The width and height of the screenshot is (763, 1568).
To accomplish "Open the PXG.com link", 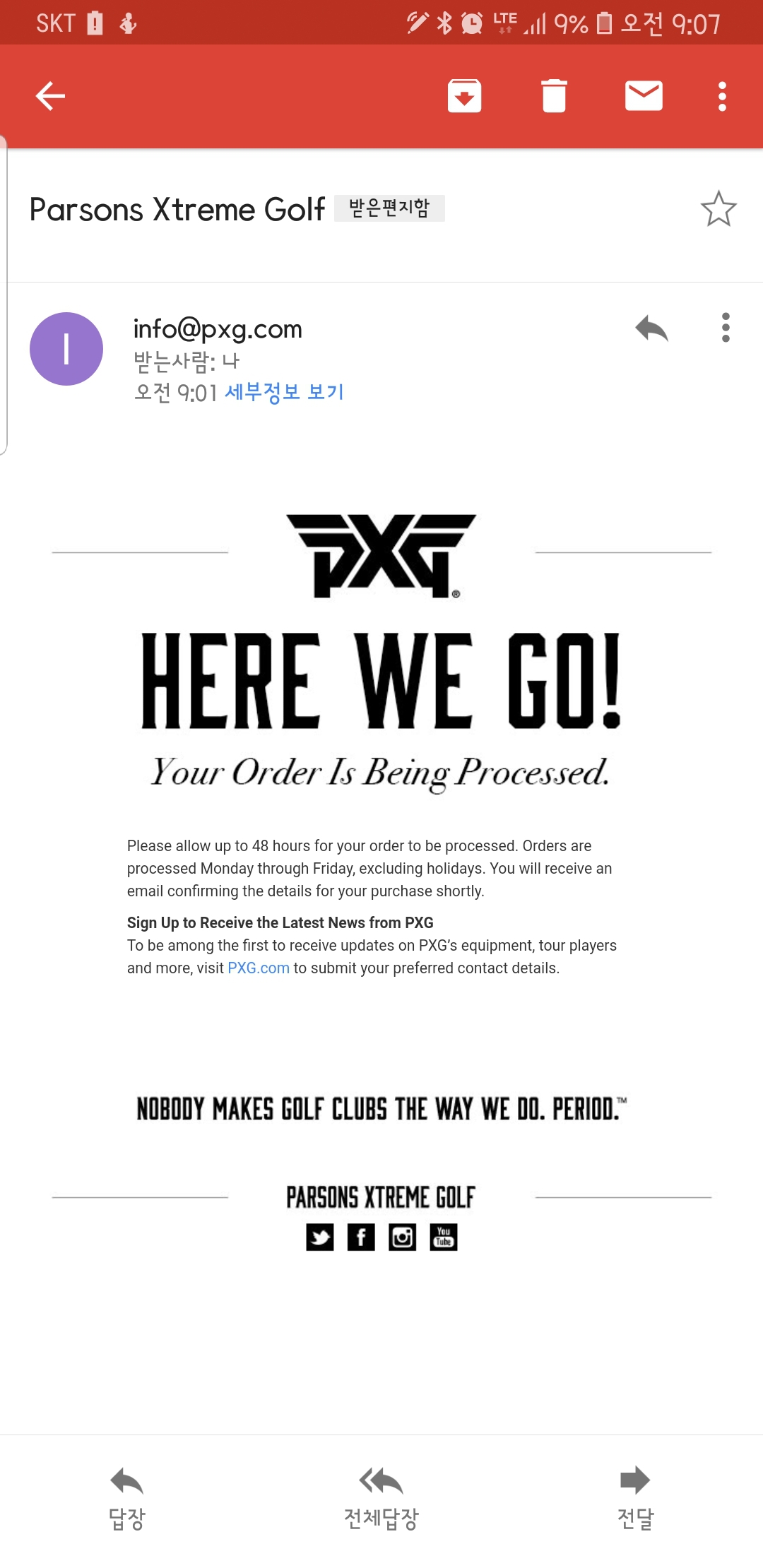I will point(259,968).
